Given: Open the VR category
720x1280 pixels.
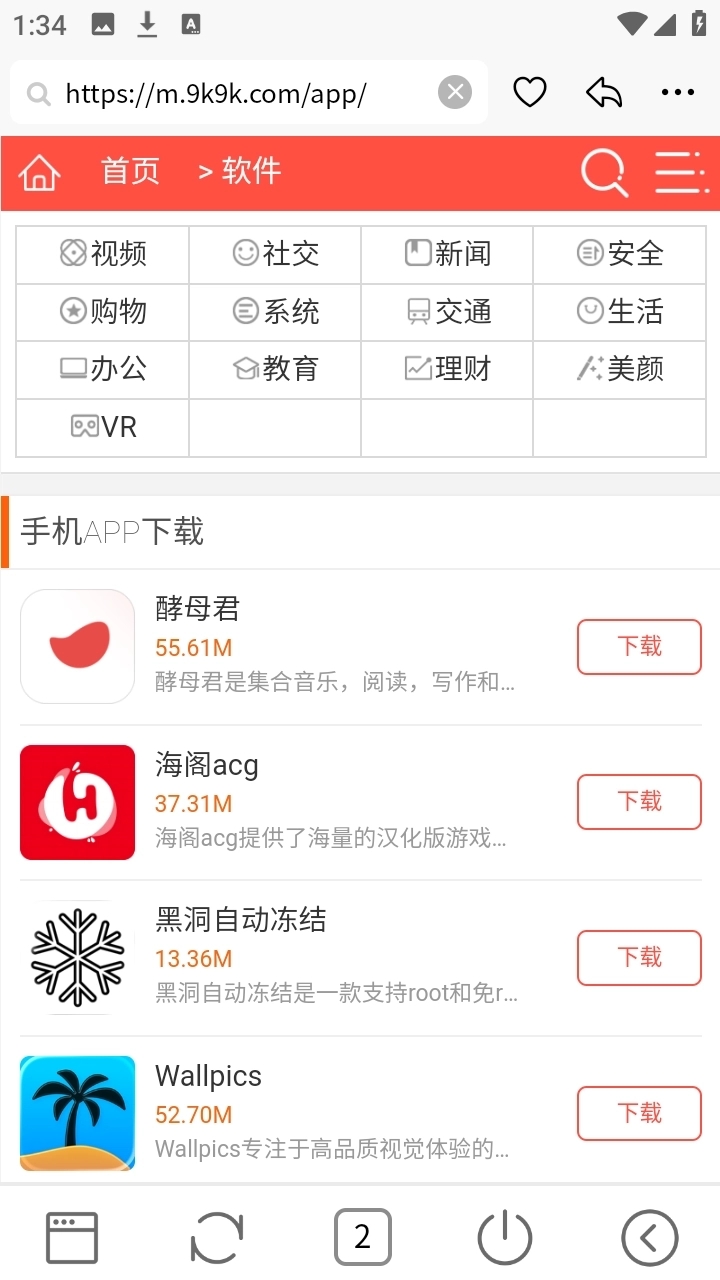Looking at the screenshot, I should [103, 427].
